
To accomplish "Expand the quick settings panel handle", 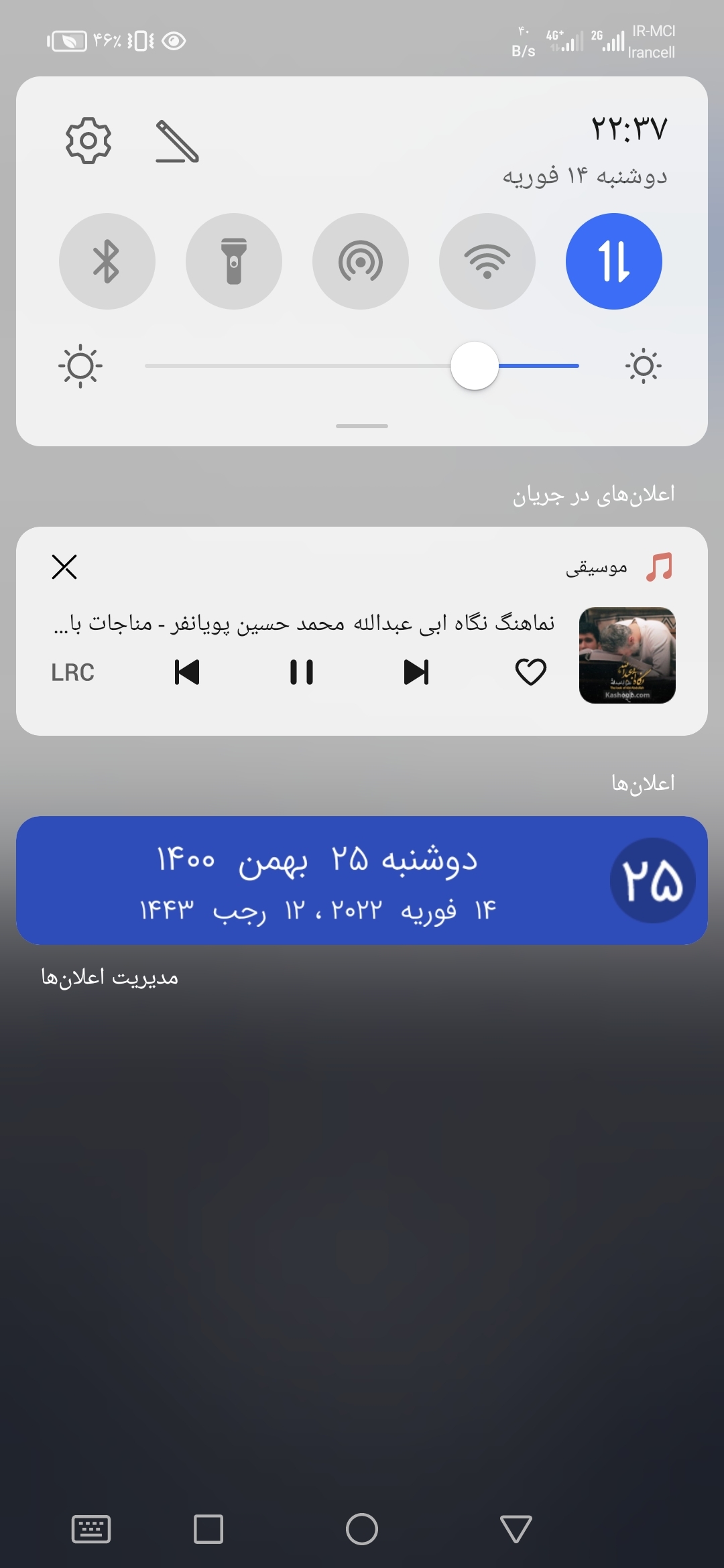I will click(x=362, y=426).
